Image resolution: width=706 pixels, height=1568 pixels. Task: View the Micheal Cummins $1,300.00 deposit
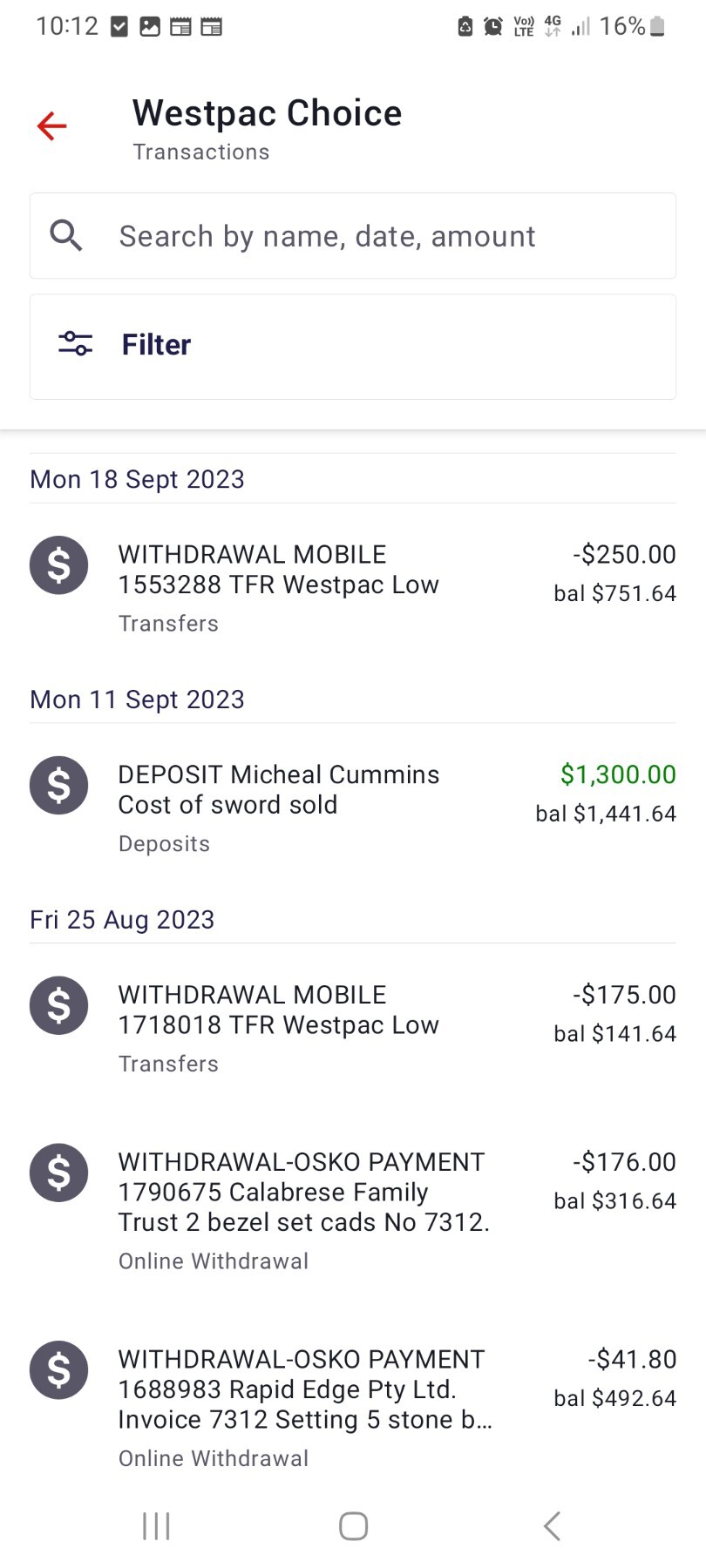click(x=353, y=808)
